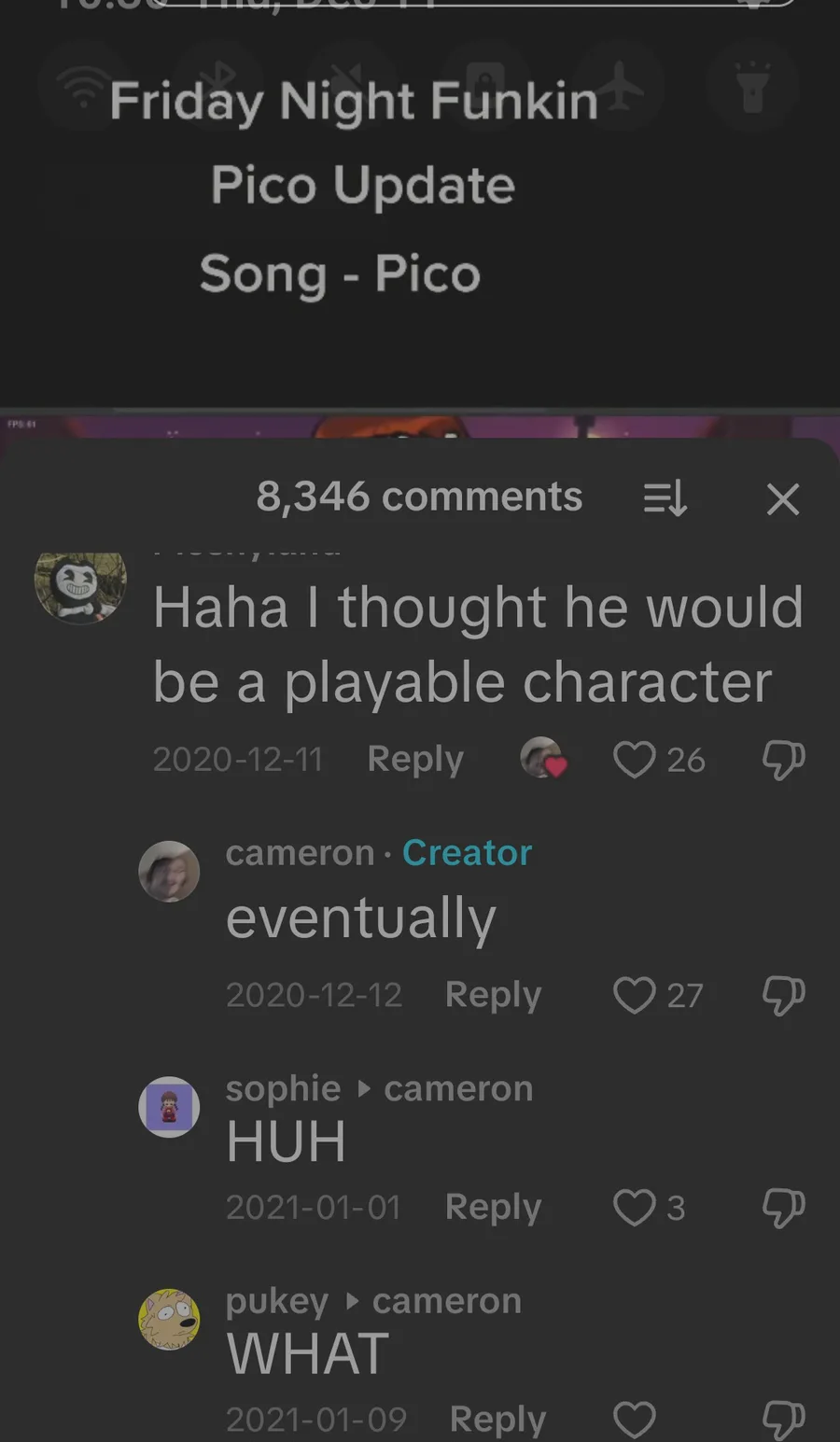Dislike cameron's 'eventually' reply
The image size is (840, 1442).
pos(783,995)
